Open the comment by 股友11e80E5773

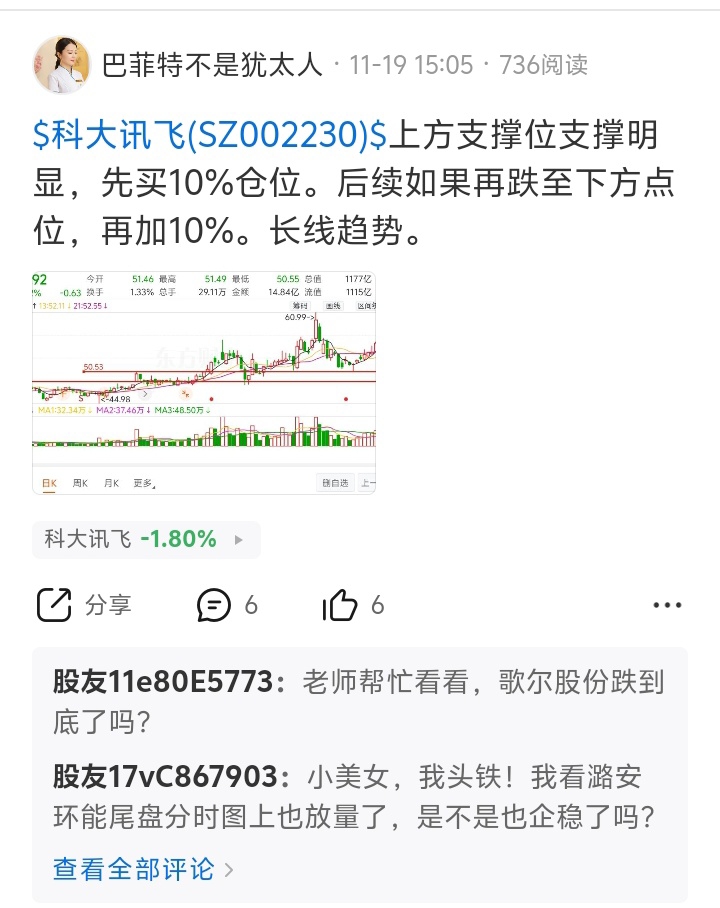click(x=358, y=701)
